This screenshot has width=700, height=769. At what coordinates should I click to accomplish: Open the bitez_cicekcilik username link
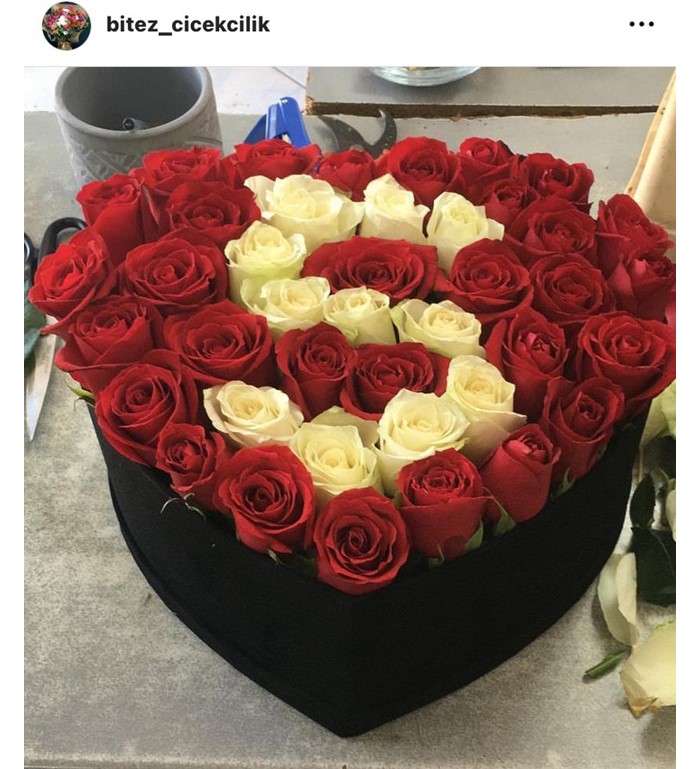[x=187, y=25]
